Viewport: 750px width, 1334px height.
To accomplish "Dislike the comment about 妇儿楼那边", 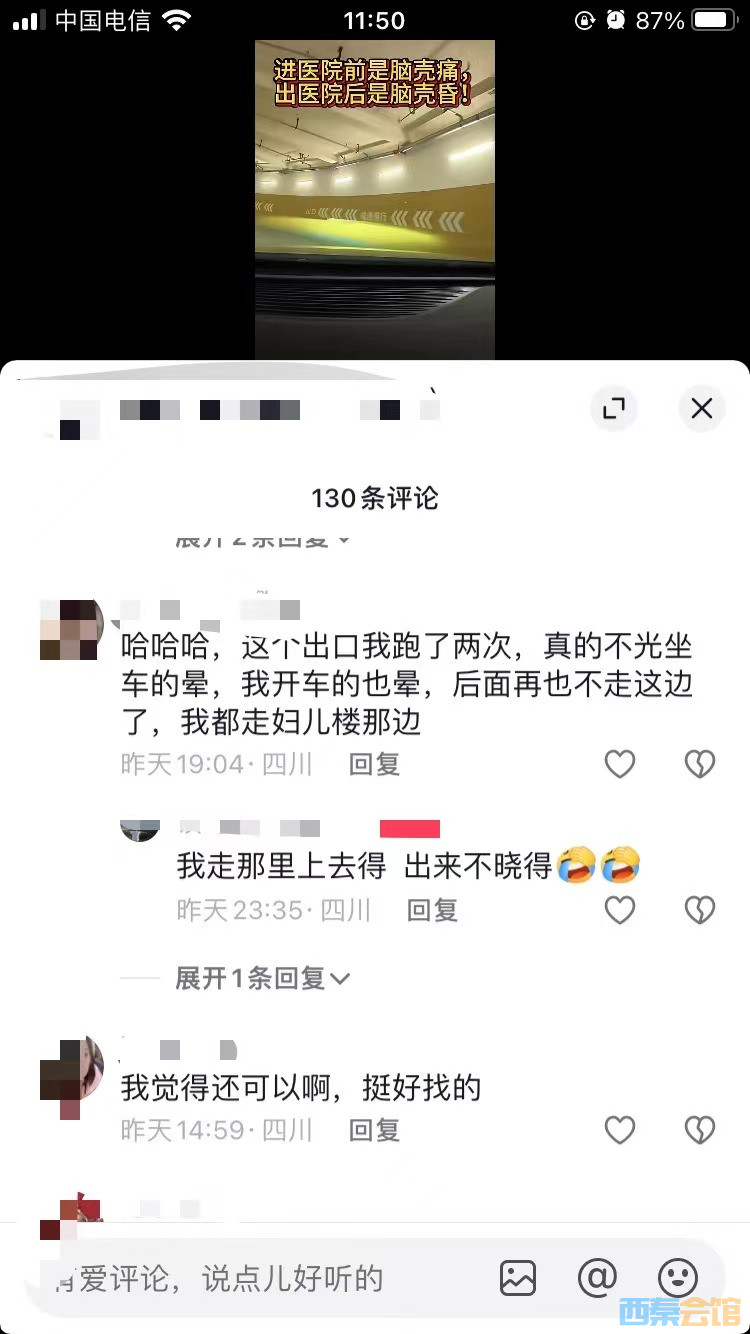I will pyautogui.click(x=699, y=764).
